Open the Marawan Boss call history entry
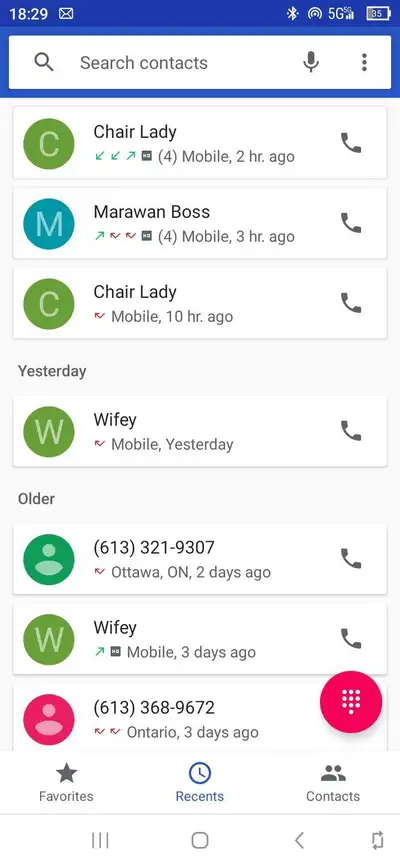Screen dimensions: 400x867 point(200,223)
